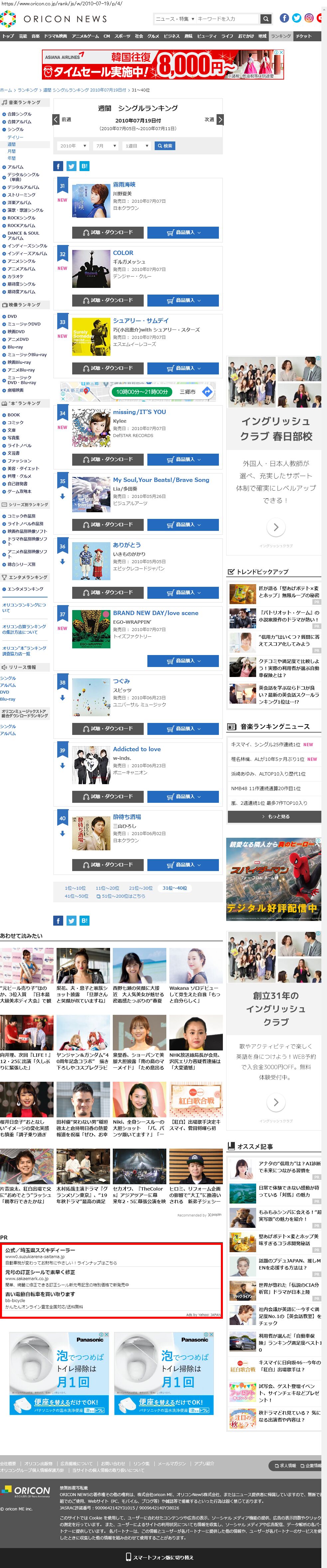Tap もっと見る under music ranking news
This screenshot has width=327, height=1568.
point(274,816)
